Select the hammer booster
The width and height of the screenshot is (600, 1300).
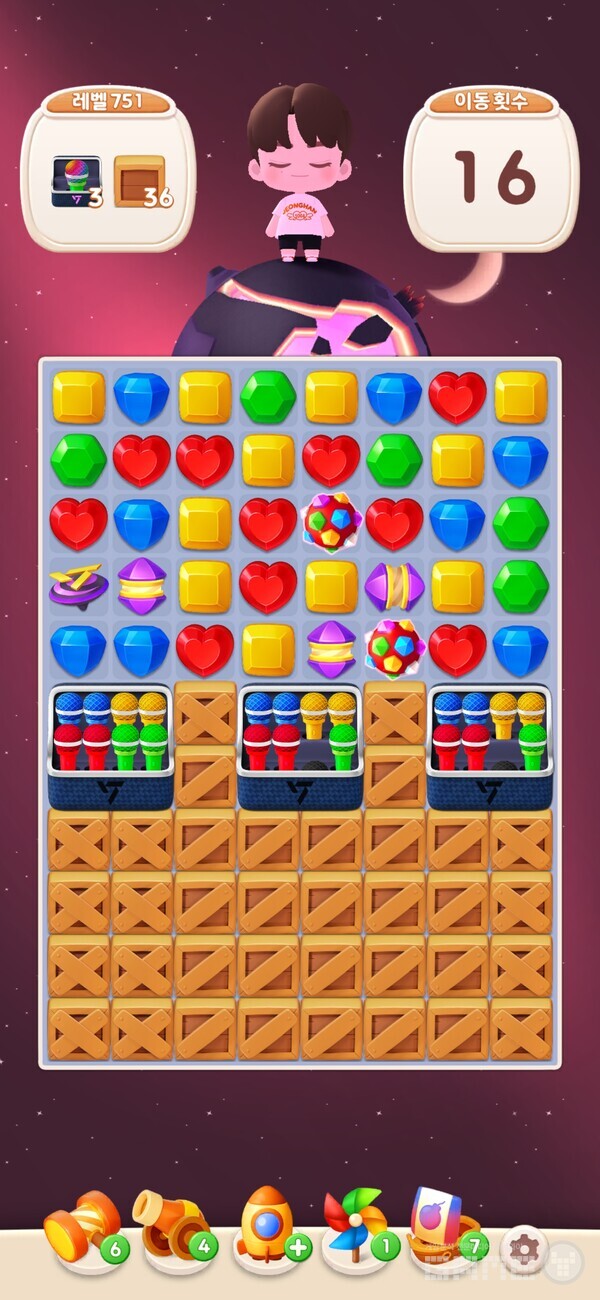(82, 1225)
